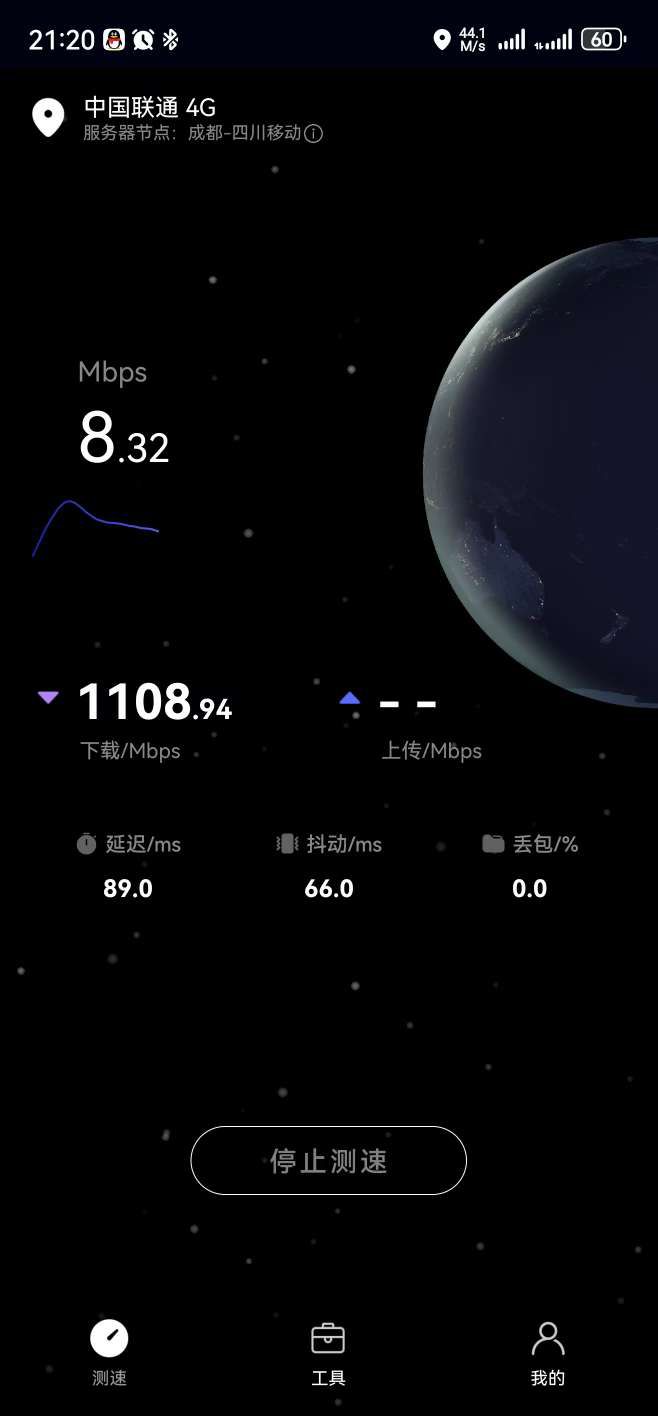Switch to the 我的 tab

[547, 1353]
